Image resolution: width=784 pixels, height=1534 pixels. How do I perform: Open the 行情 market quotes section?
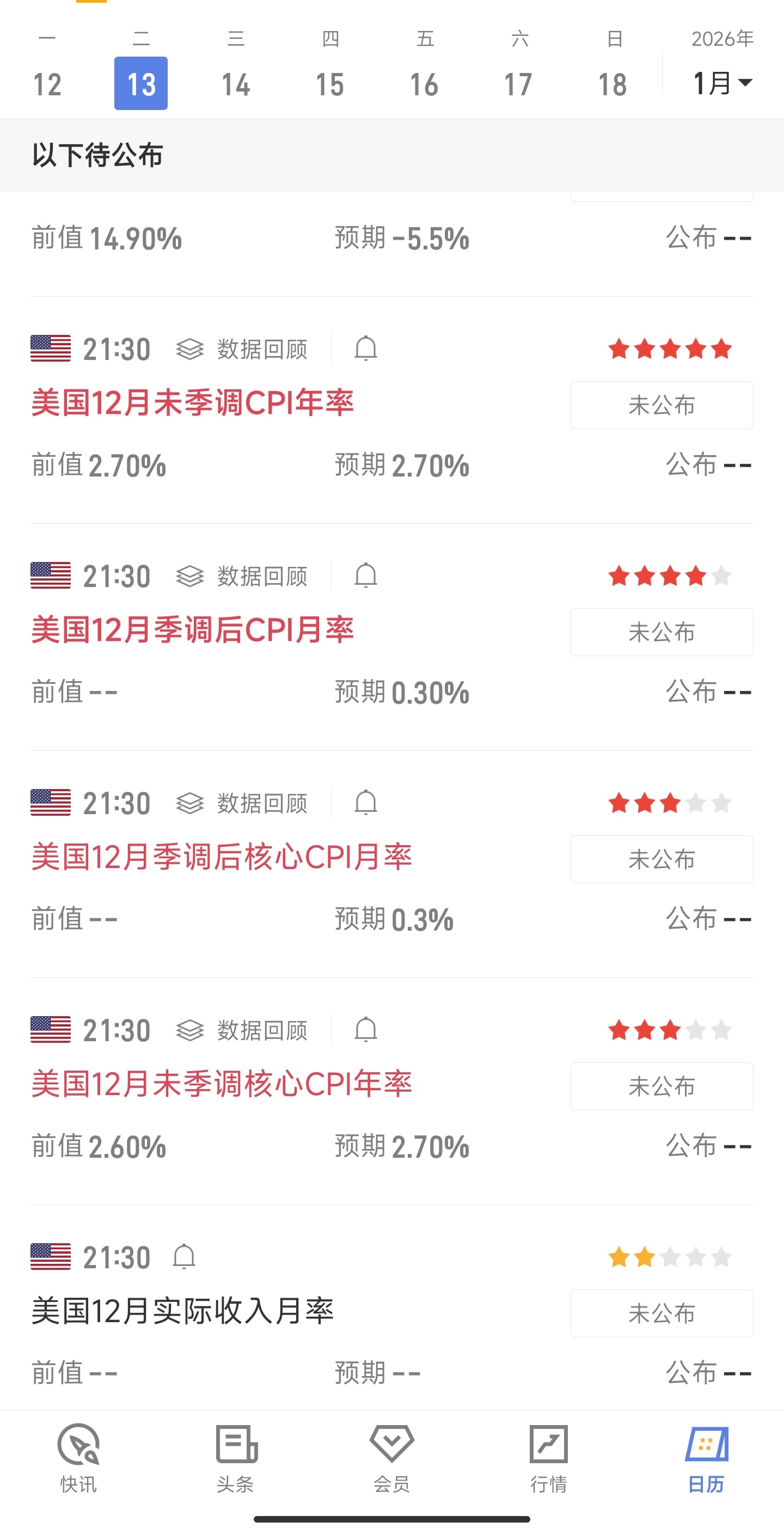click(x=548, y=1465)
